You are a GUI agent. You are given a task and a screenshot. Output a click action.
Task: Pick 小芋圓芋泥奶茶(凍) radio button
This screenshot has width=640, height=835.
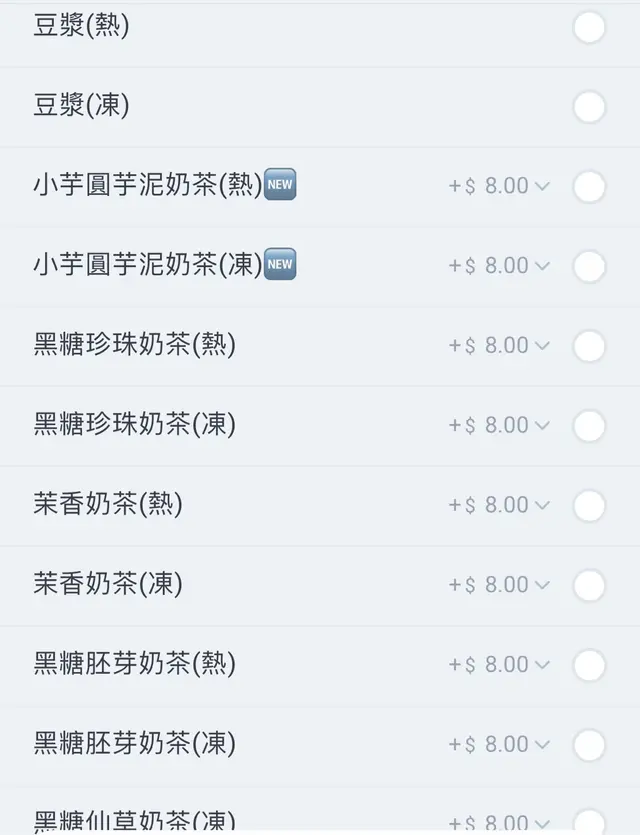pyautogui.click(x=589, y=266)
